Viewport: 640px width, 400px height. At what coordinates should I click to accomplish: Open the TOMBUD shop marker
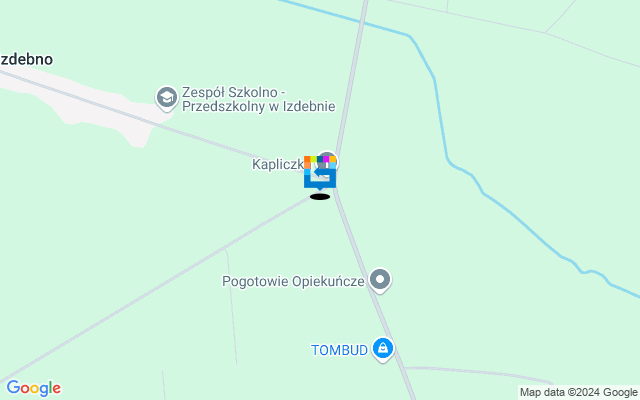point(382,348)
